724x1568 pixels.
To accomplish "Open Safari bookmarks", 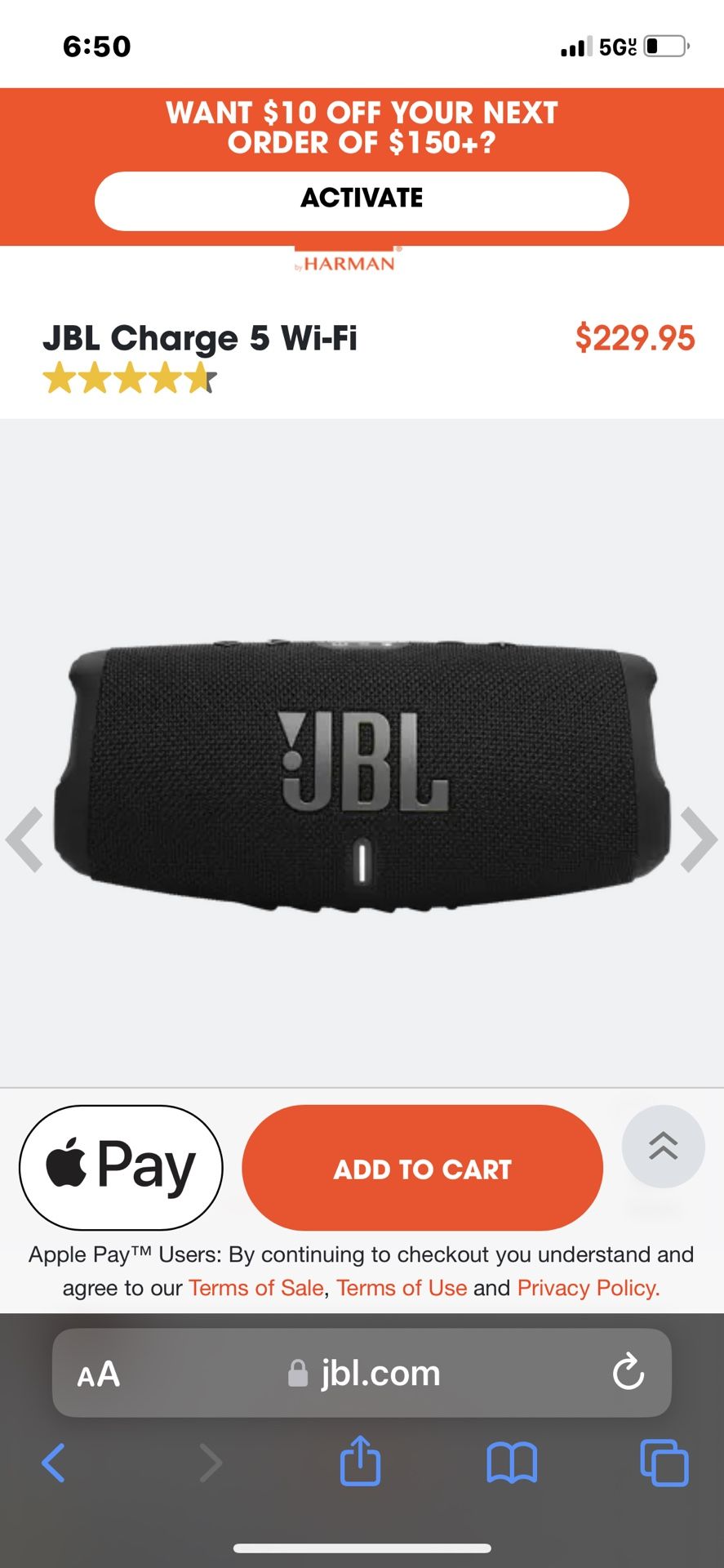I will pos(512,1462).
